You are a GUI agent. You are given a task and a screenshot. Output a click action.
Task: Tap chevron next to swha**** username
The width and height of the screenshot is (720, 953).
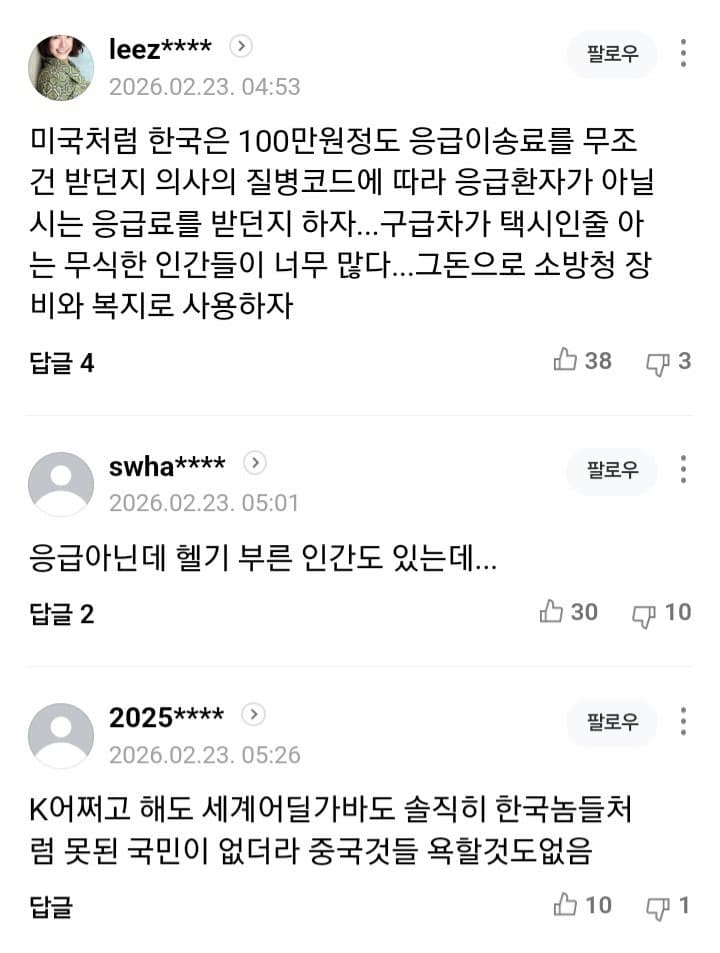pos(256,463)
